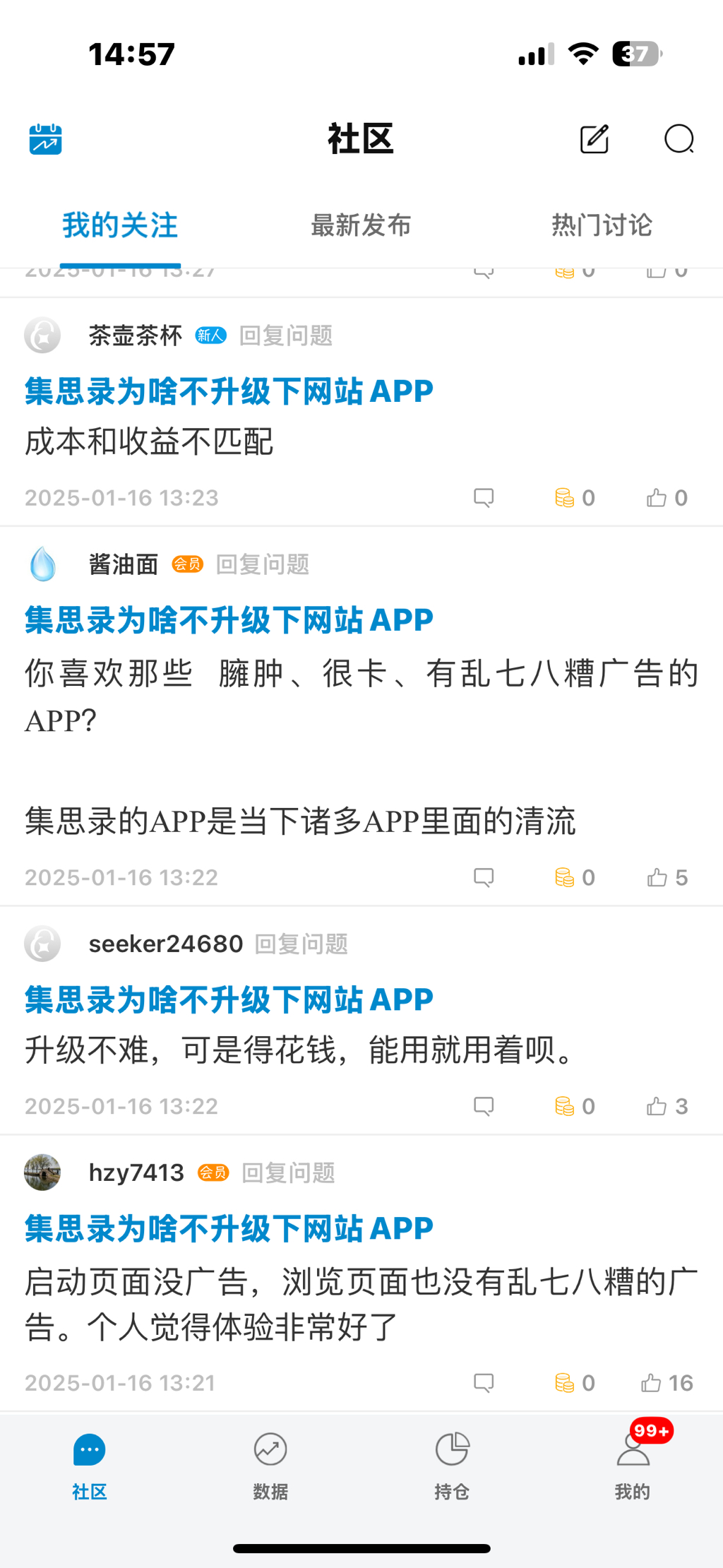Switch to 热门讨论 tab
The height and width of the screenshot is (1568, 723).
(602, 225)
